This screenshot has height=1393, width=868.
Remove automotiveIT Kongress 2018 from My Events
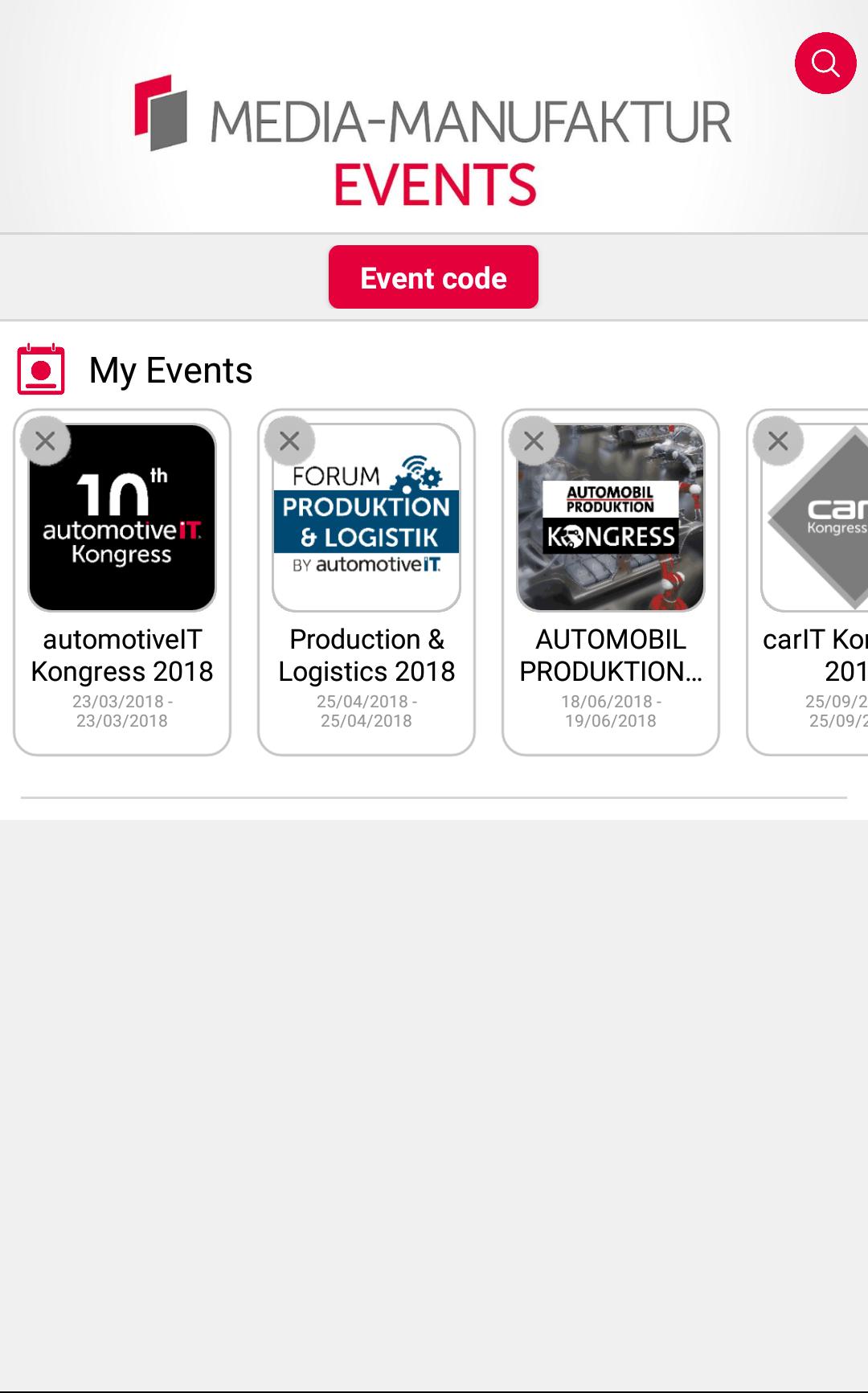click(x=46, y=440)
